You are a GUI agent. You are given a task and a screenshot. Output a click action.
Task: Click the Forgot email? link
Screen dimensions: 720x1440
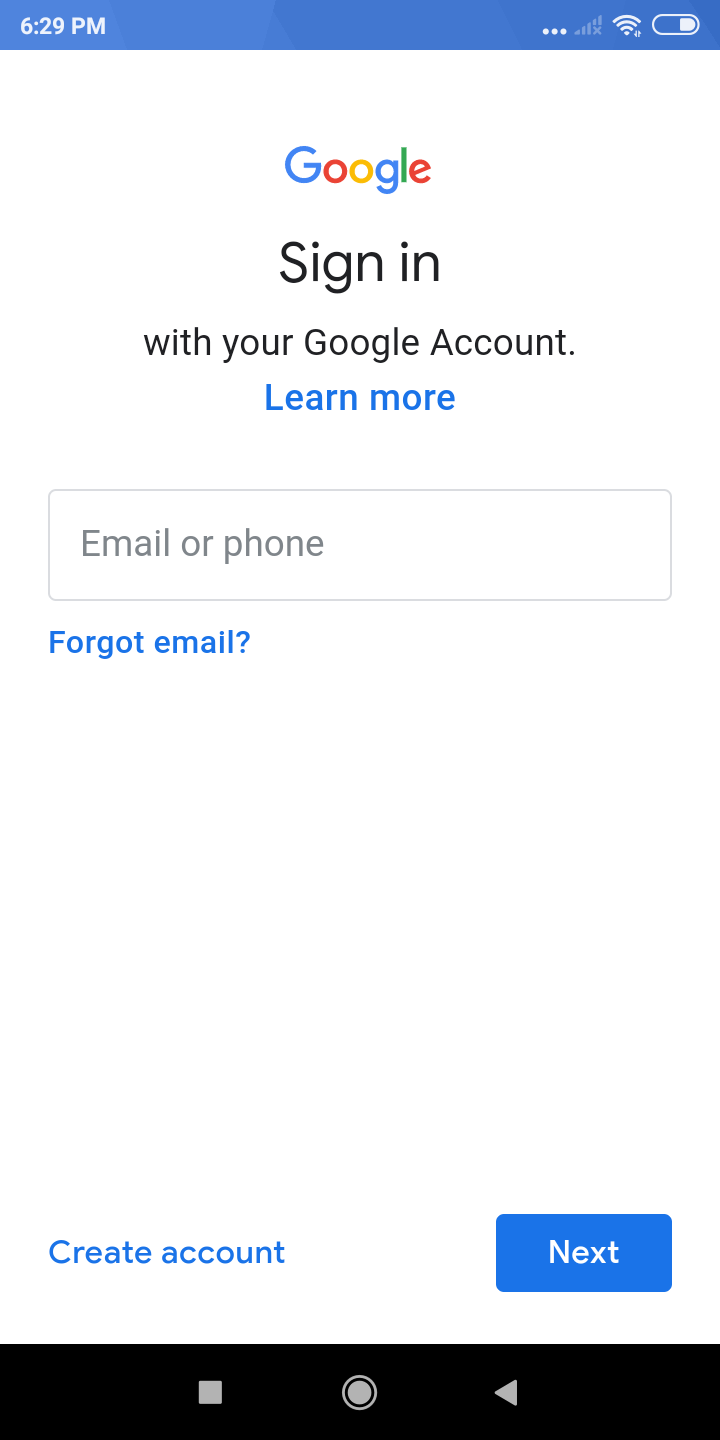click(x=149, y=642)
